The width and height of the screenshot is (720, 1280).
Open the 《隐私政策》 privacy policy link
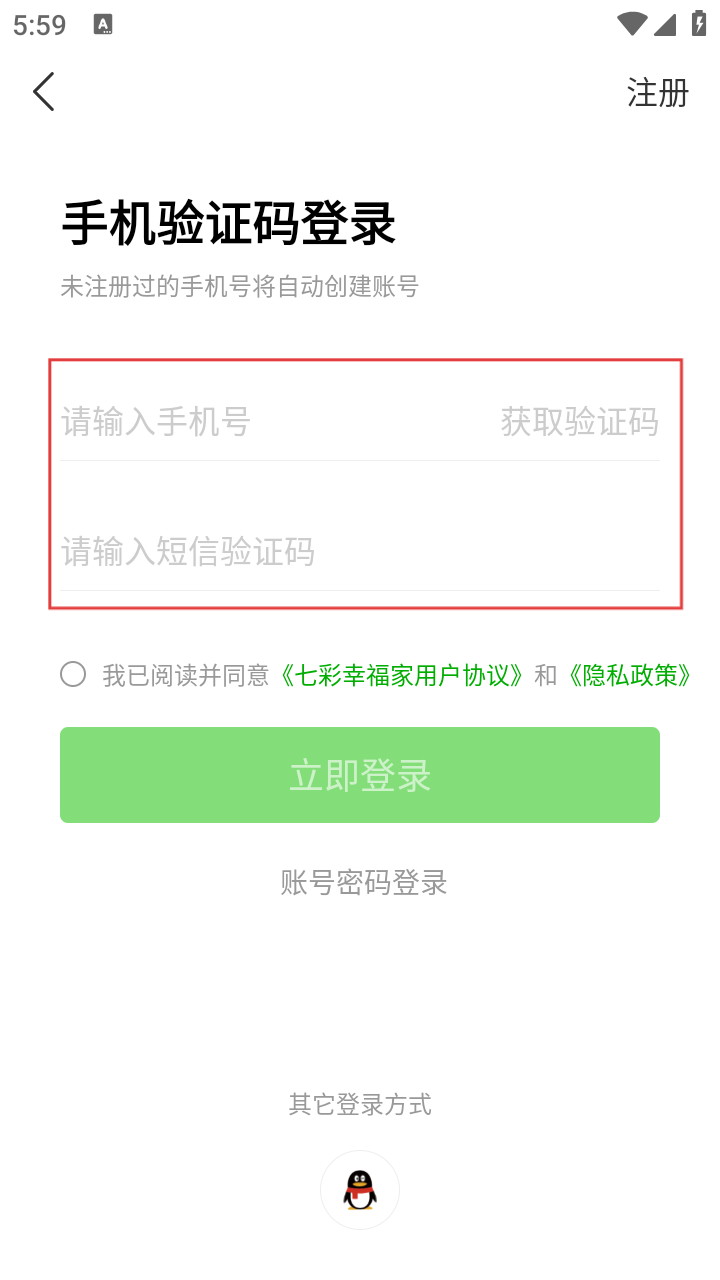[628, 676]
